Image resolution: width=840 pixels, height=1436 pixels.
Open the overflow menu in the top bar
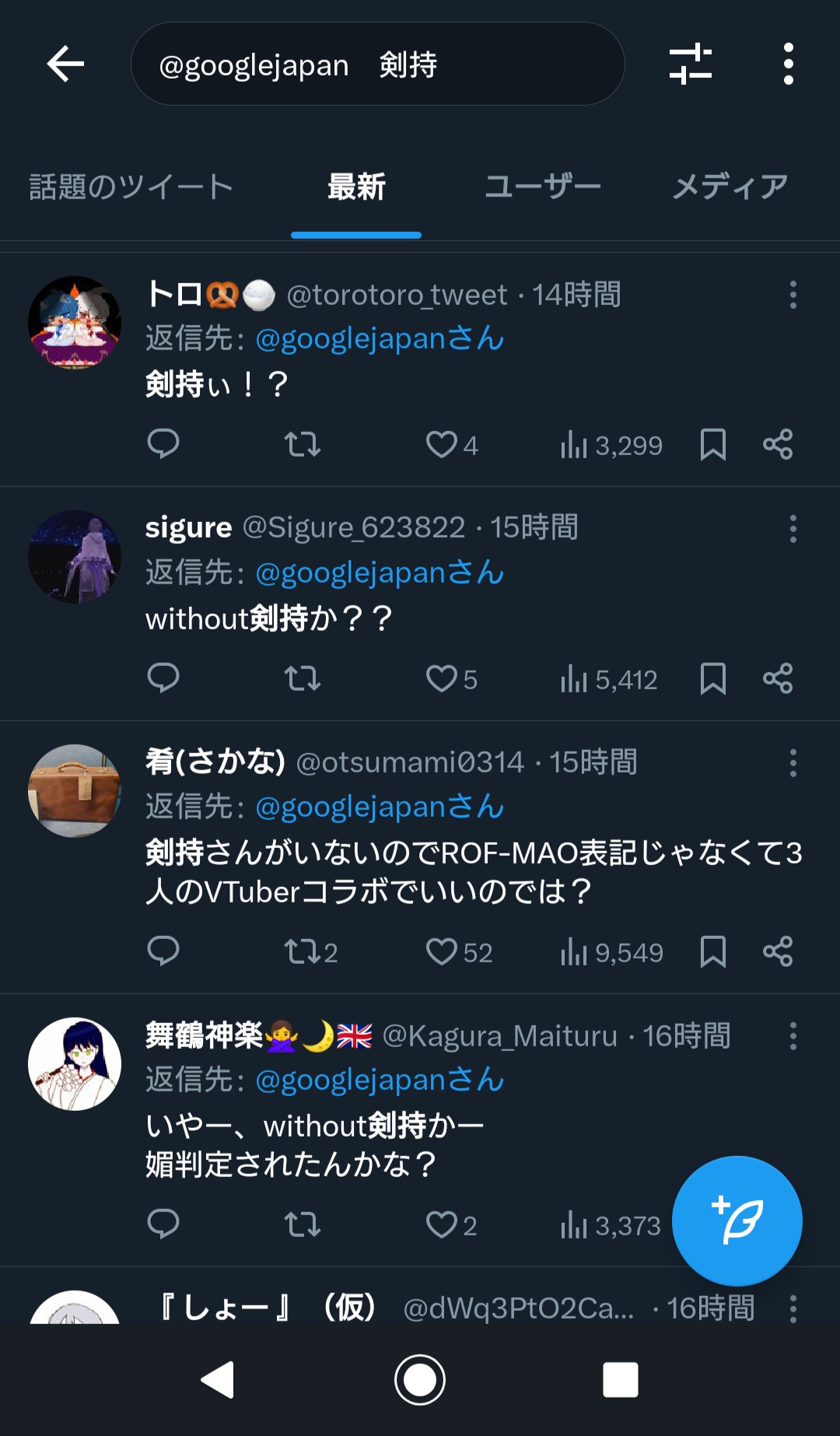(x=788, y=64)
